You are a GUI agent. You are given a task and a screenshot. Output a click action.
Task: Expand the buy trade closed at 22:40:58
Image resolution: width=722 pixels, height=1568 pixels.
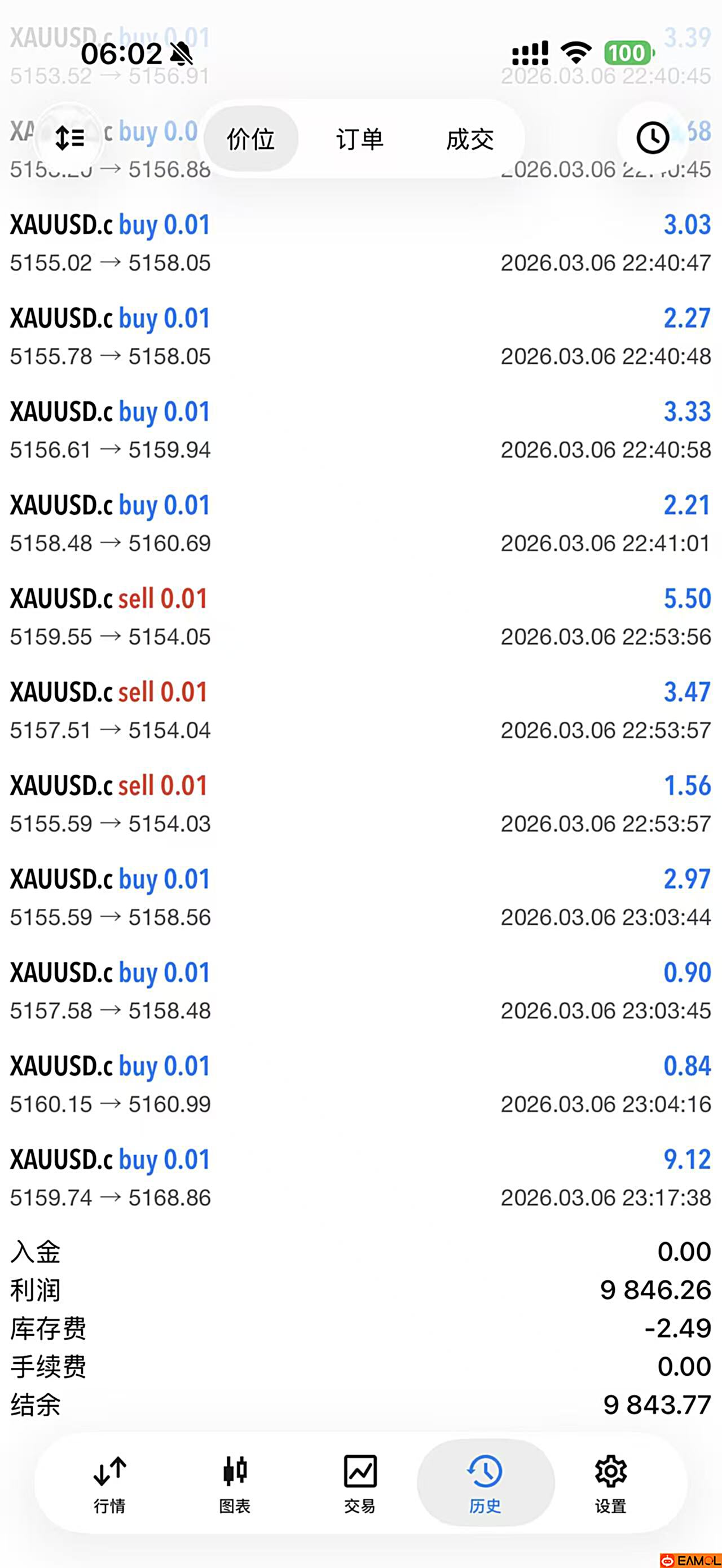pos(360,430)
